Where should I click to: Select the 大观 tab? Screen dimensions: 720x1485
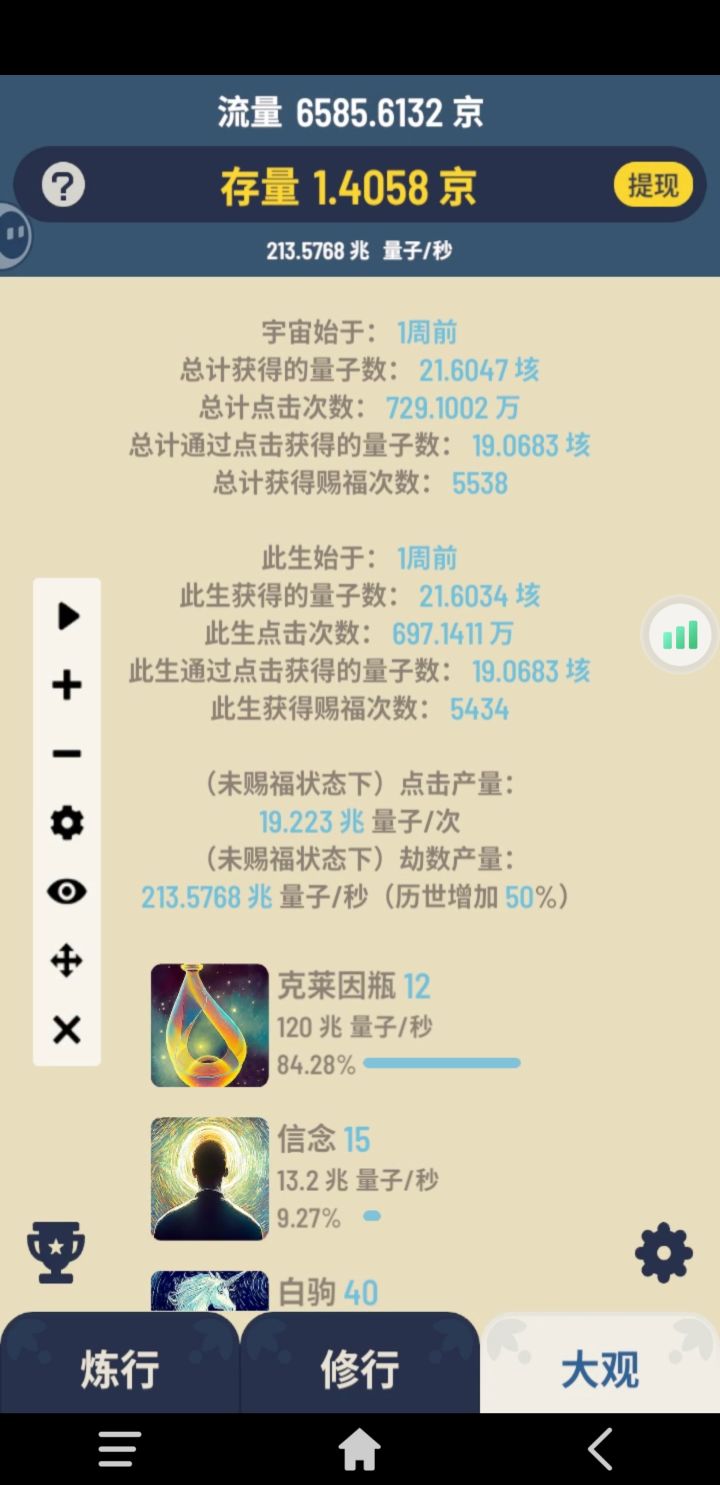pos(598,1372)
